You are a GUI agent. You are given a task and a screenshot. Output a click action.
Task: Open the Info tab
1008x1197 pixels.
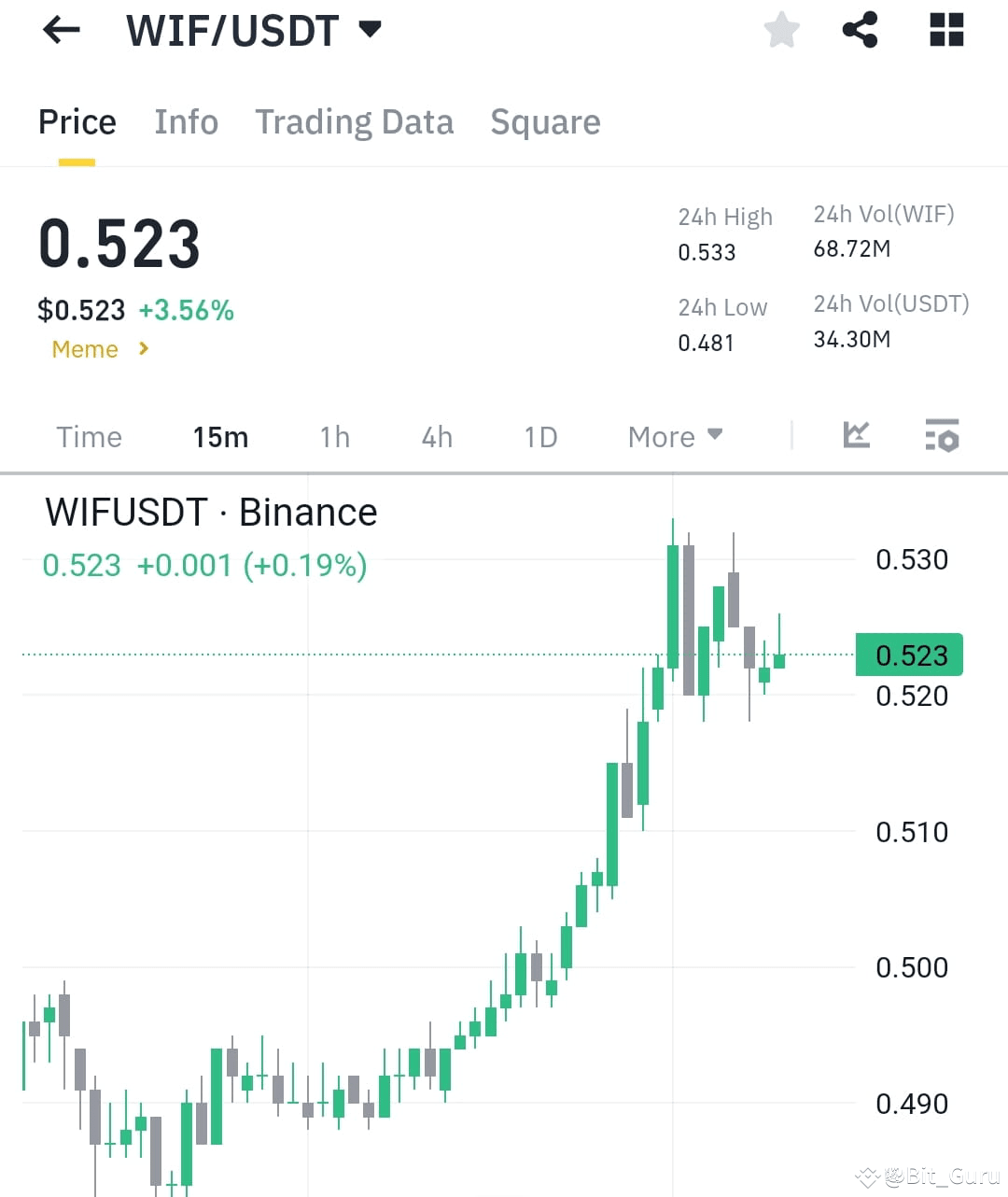tap(186, 121)
